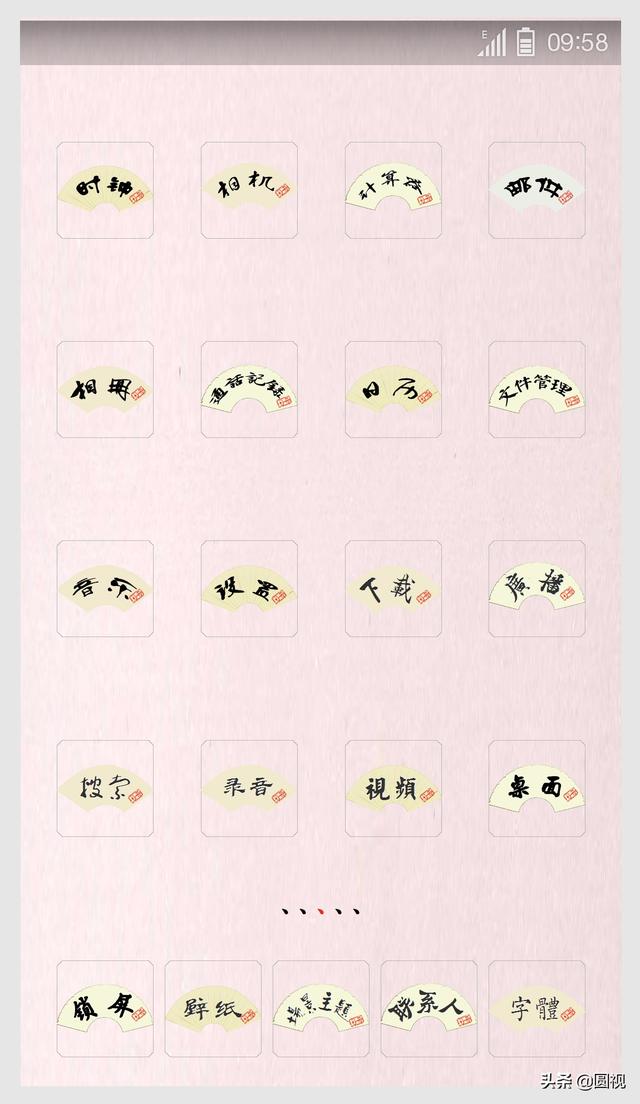Image resolution: width=640 pixels, height=1104 pixels.
Task: Open the 音乐 music app
Action: point(105,589)
